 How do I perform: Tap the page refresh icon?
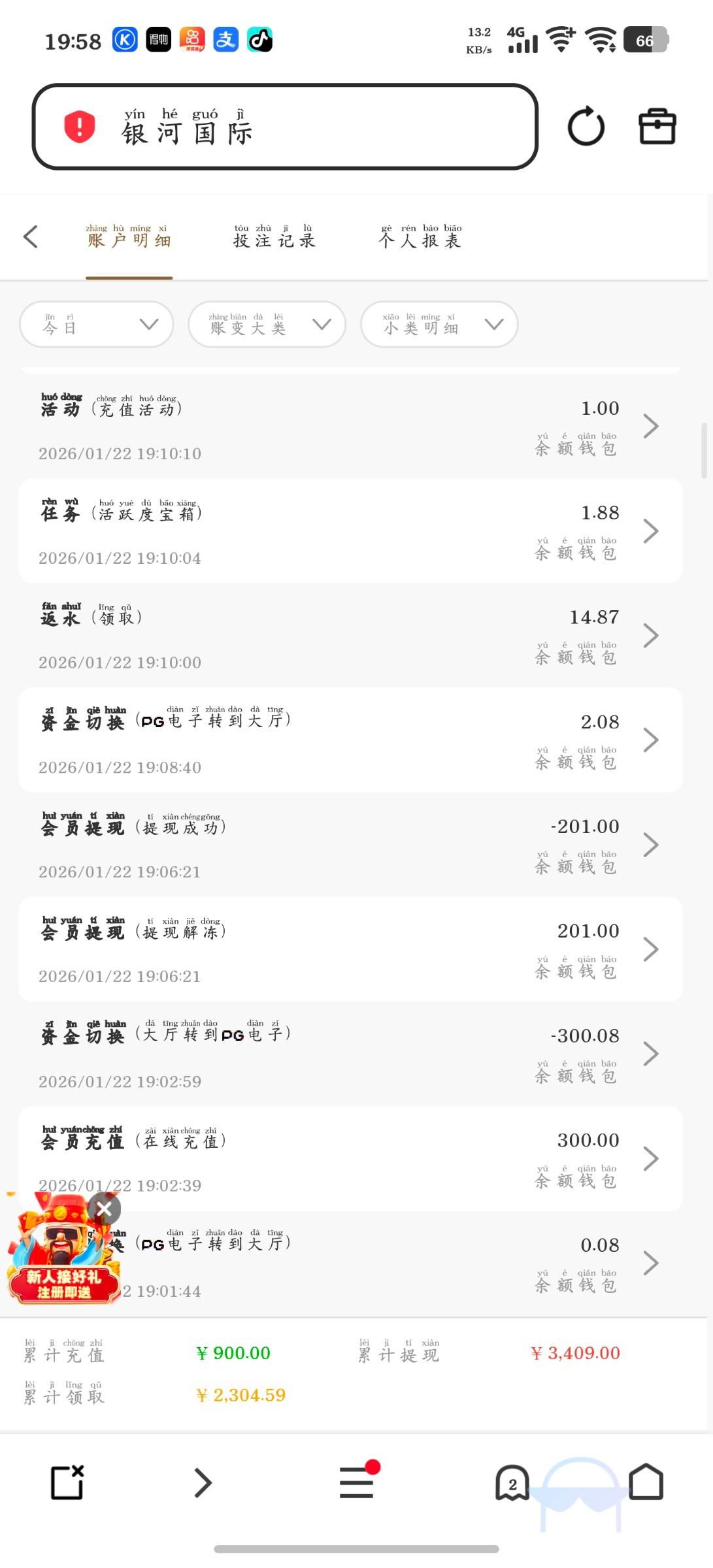[x=586, y=126]
